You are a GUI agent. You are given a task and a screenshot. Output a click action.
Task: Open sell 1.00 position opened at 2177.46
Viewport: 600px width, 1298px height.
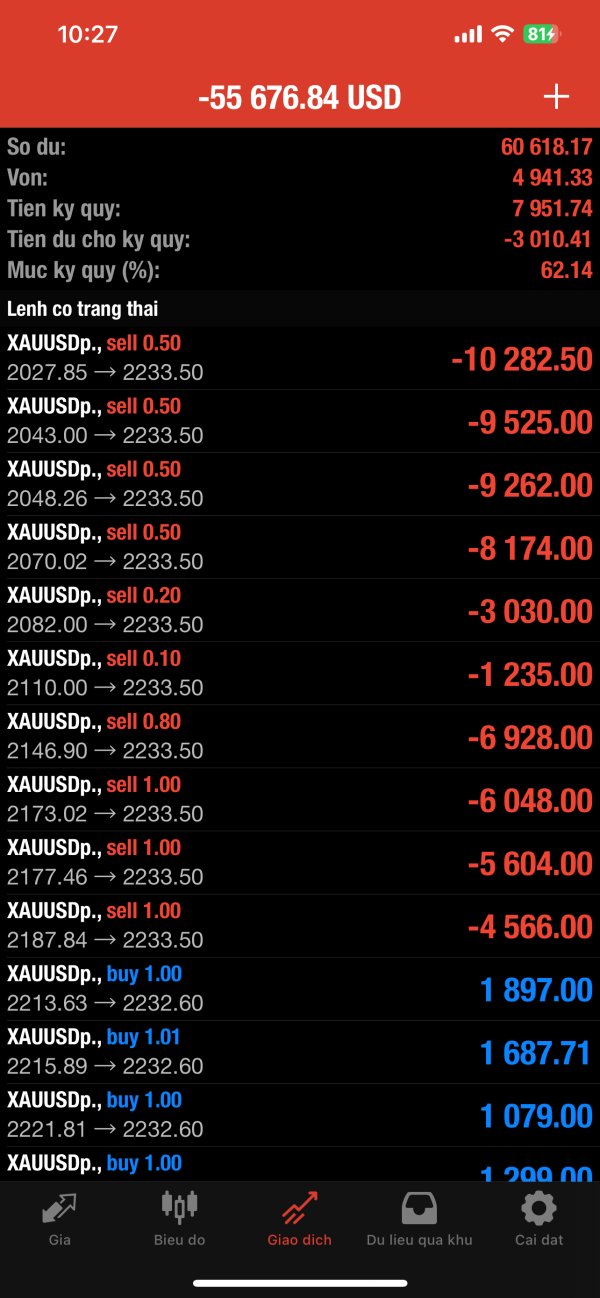point(300,862)
